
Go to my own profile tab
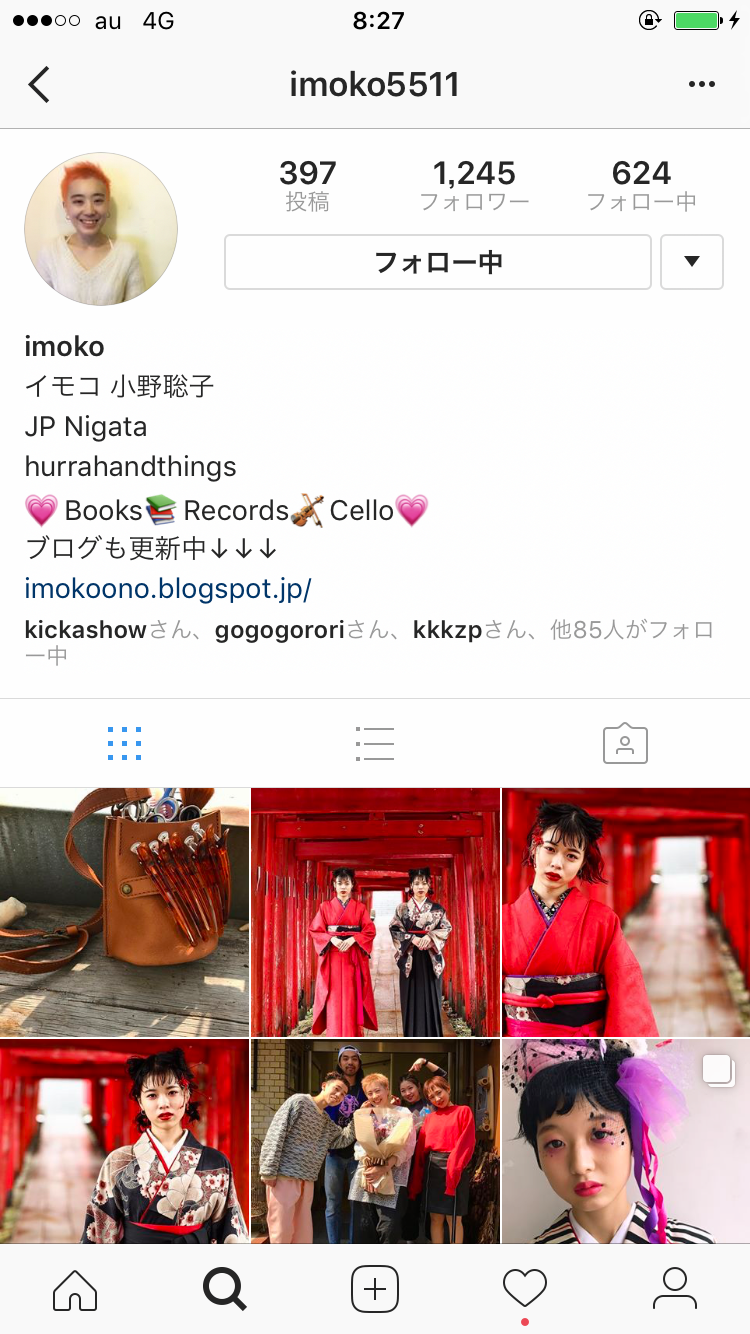click(x=675, y=1289)
